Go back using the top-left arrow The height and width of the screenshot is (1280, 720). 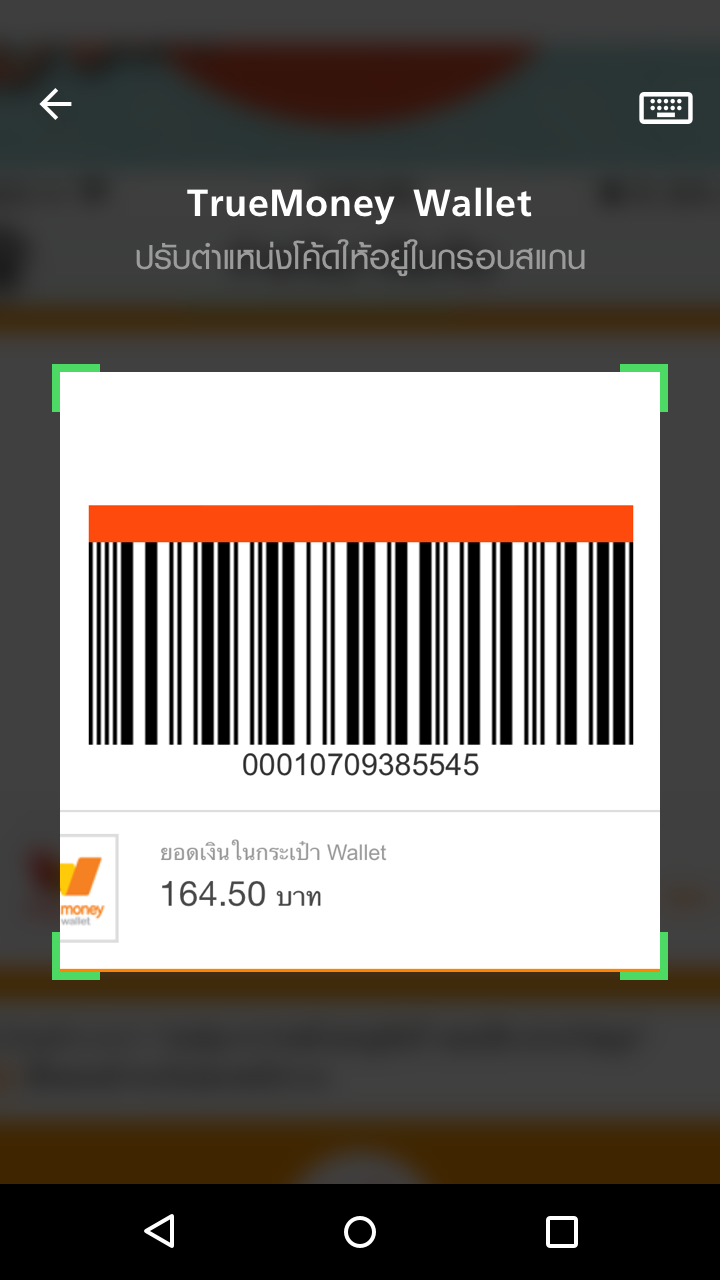(x=56, y=104)
